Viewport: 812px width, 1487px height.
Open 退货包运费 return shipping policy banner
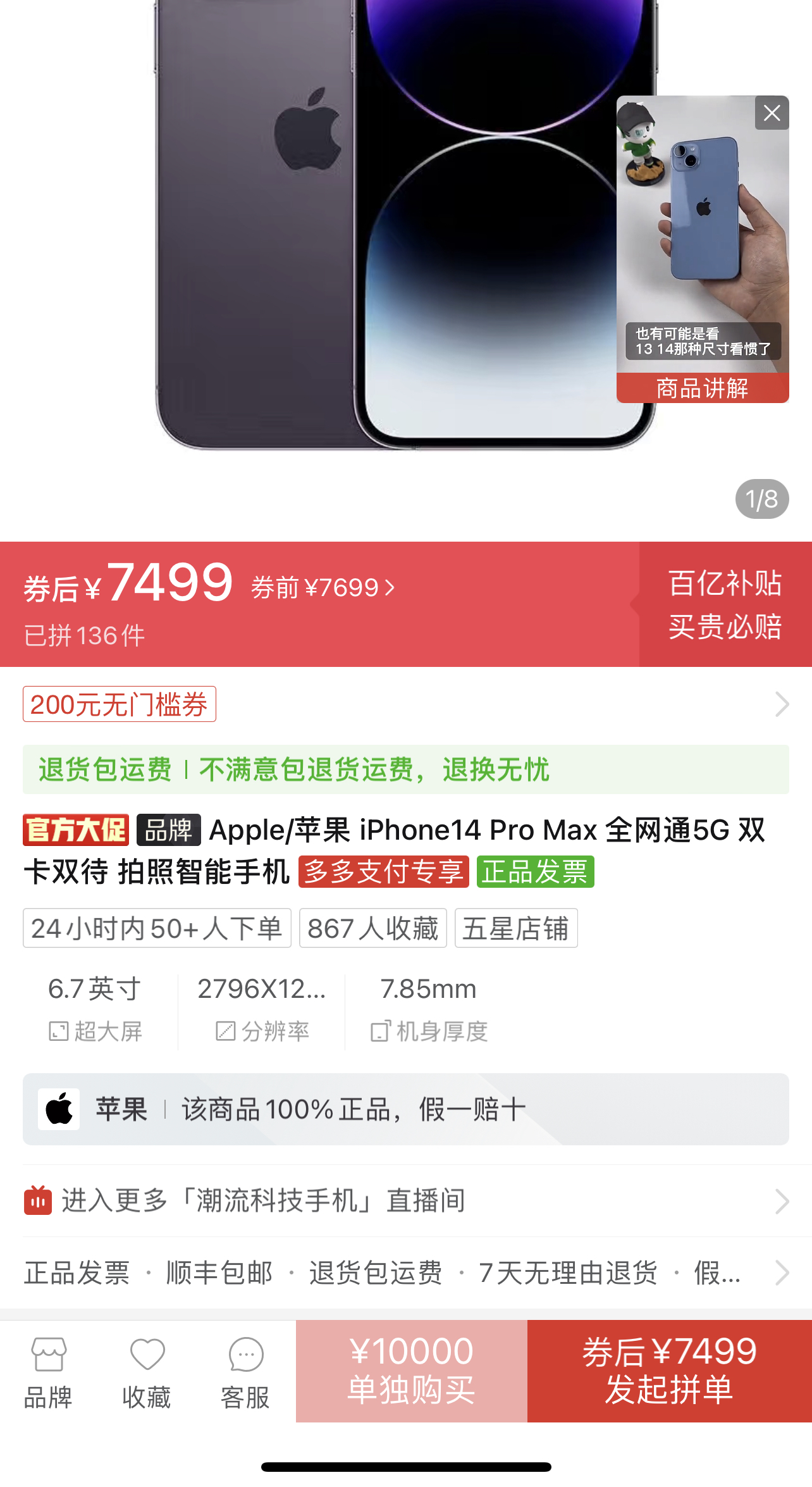pos(405,769)
